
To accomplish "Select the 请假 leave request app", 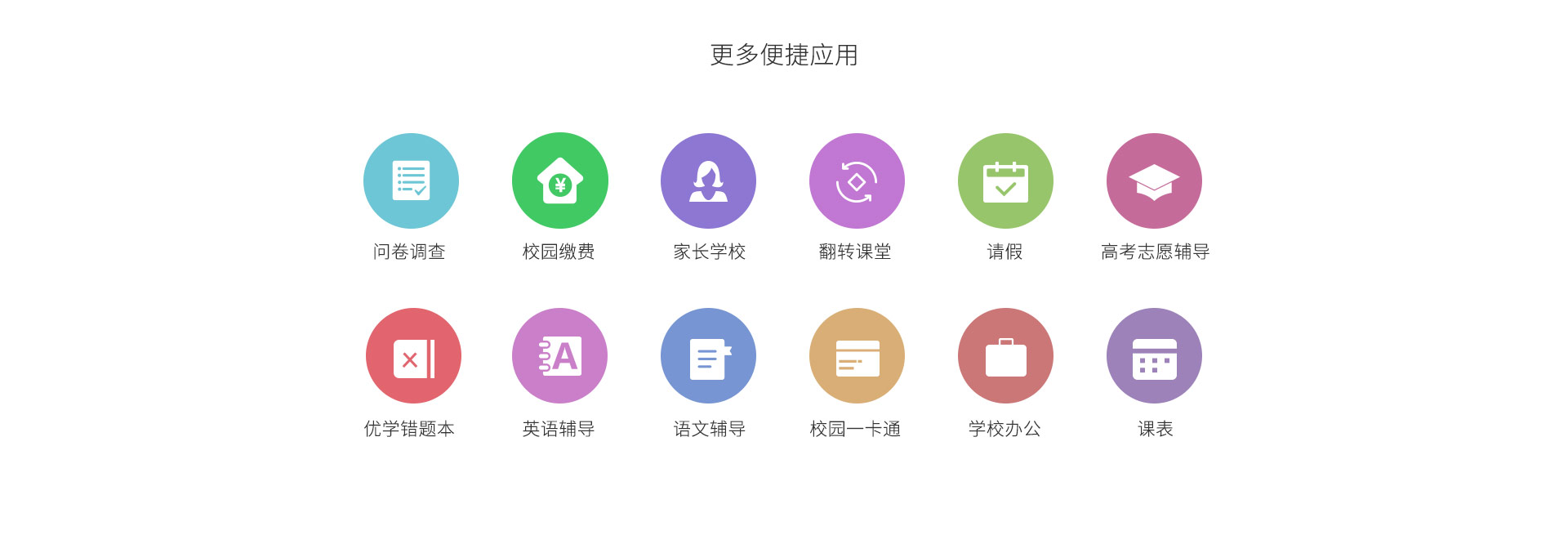I will coord(1005,181).
